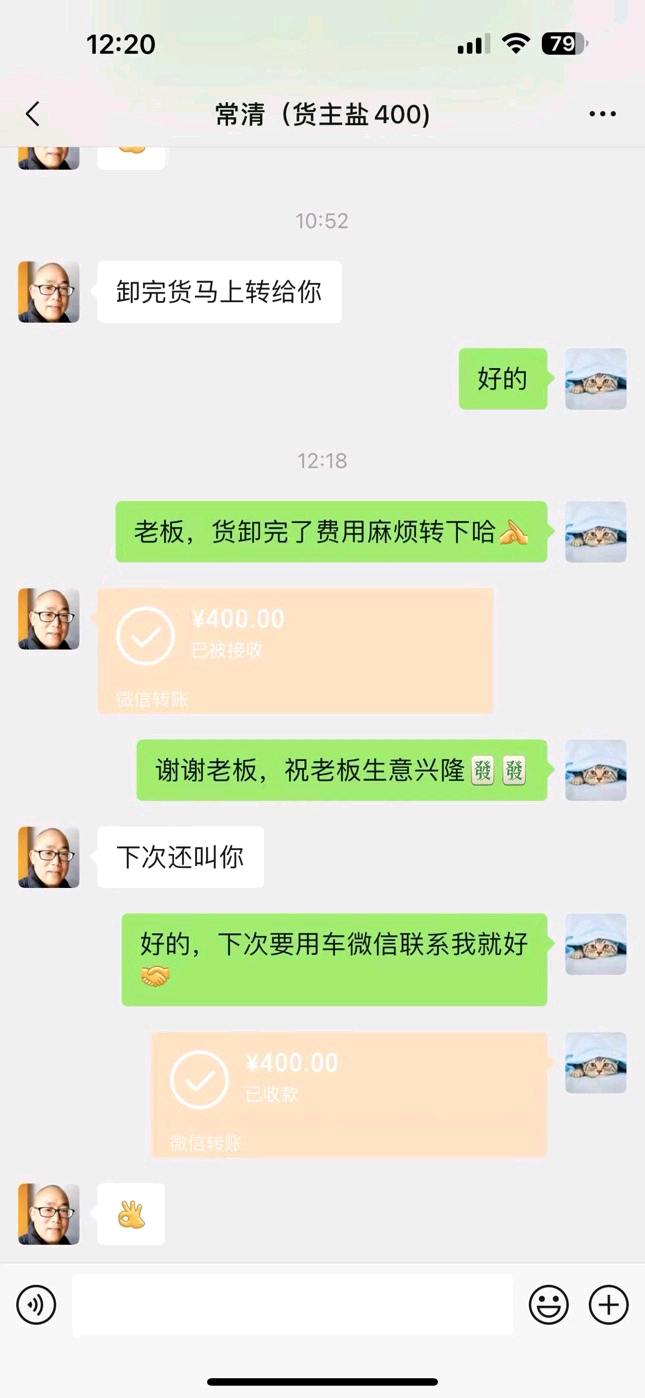645x1398 pixels.
Task: Switch to voice message input
Action: [36, 1305]
